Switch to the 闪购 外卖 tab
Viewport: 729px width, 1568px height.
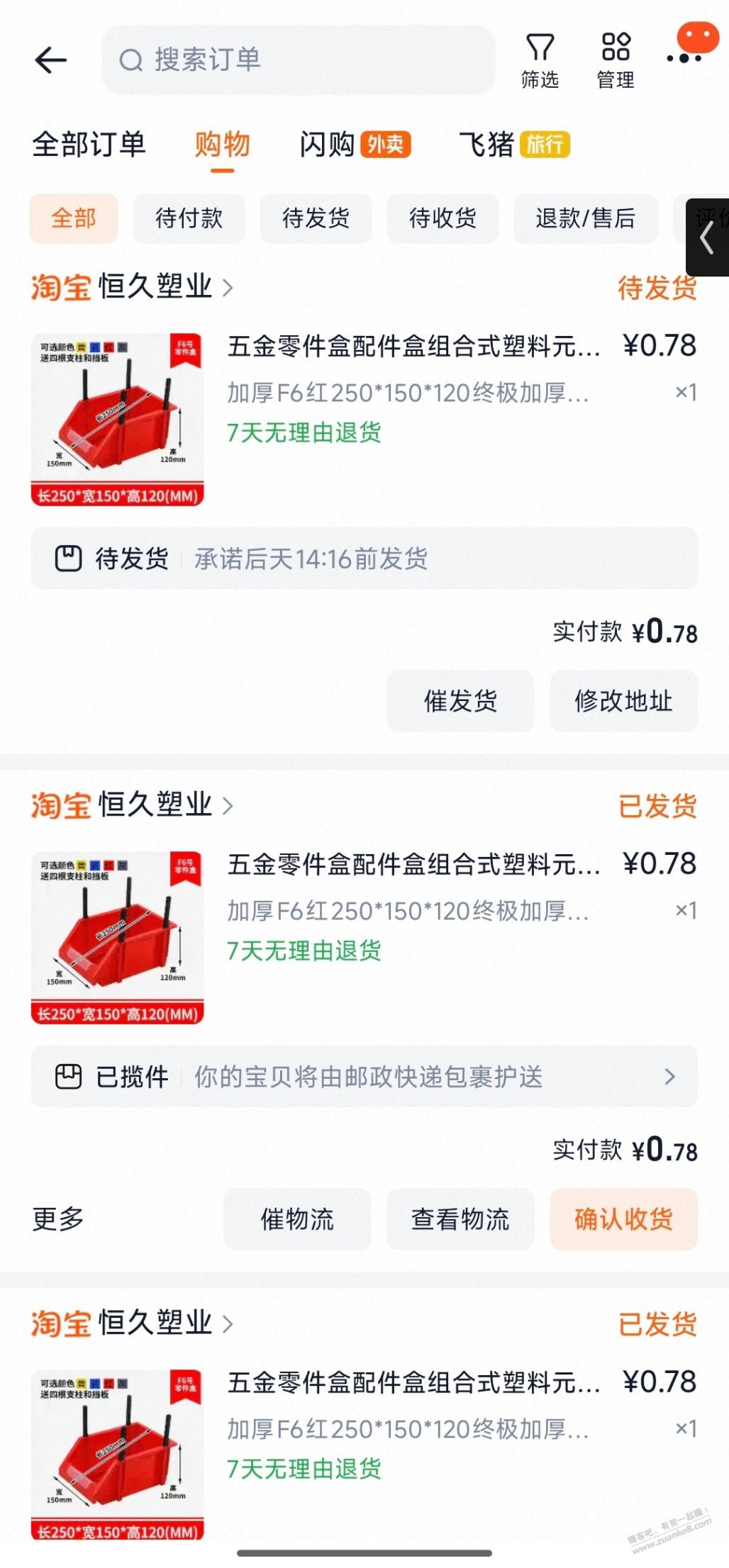point(355,145)
